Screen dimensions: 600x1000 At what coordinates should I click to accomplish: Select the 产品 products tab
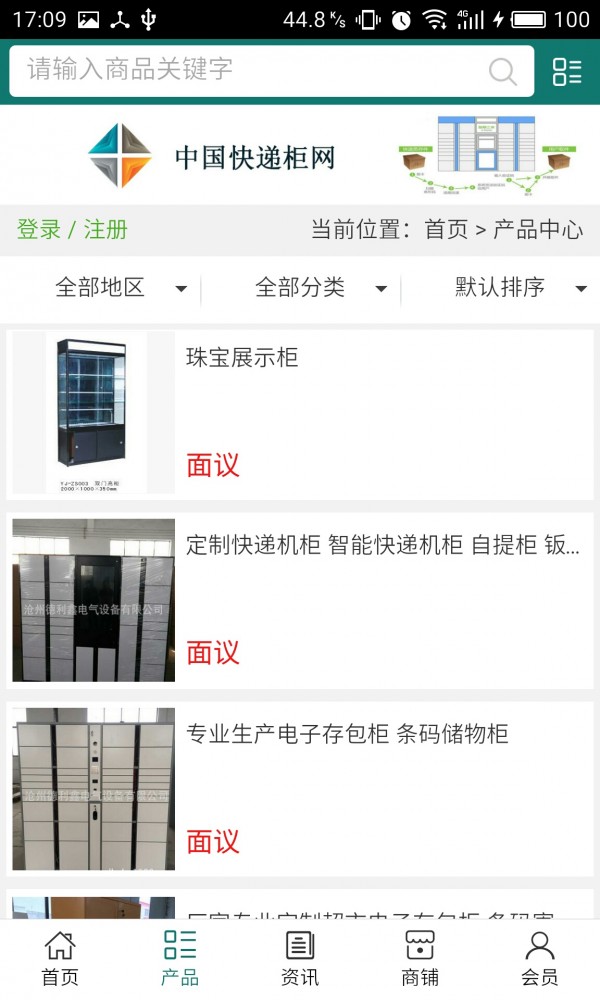point(180,958)
